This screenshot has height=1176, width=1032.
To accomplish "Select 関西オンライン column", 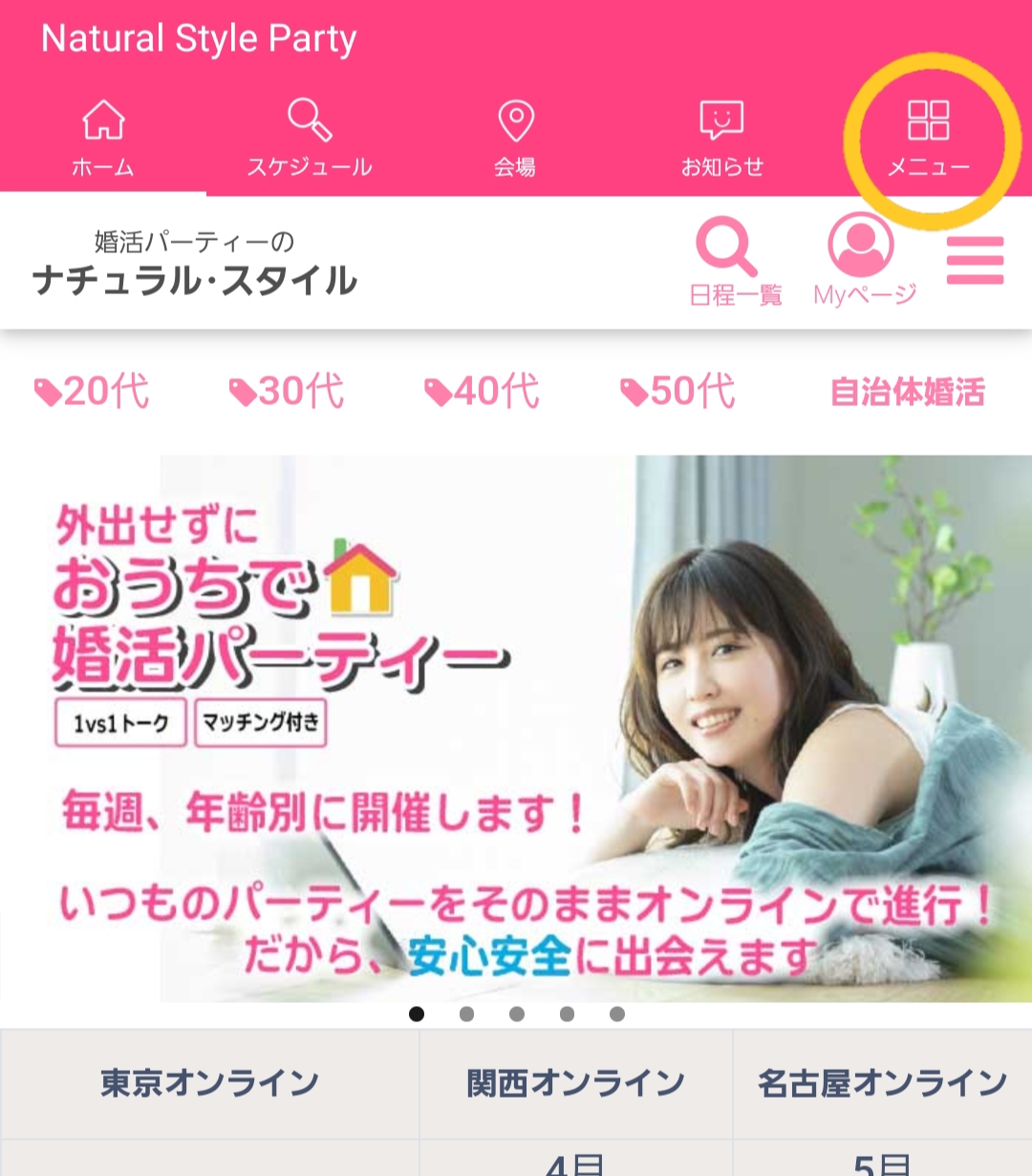I will point(575,1083).
